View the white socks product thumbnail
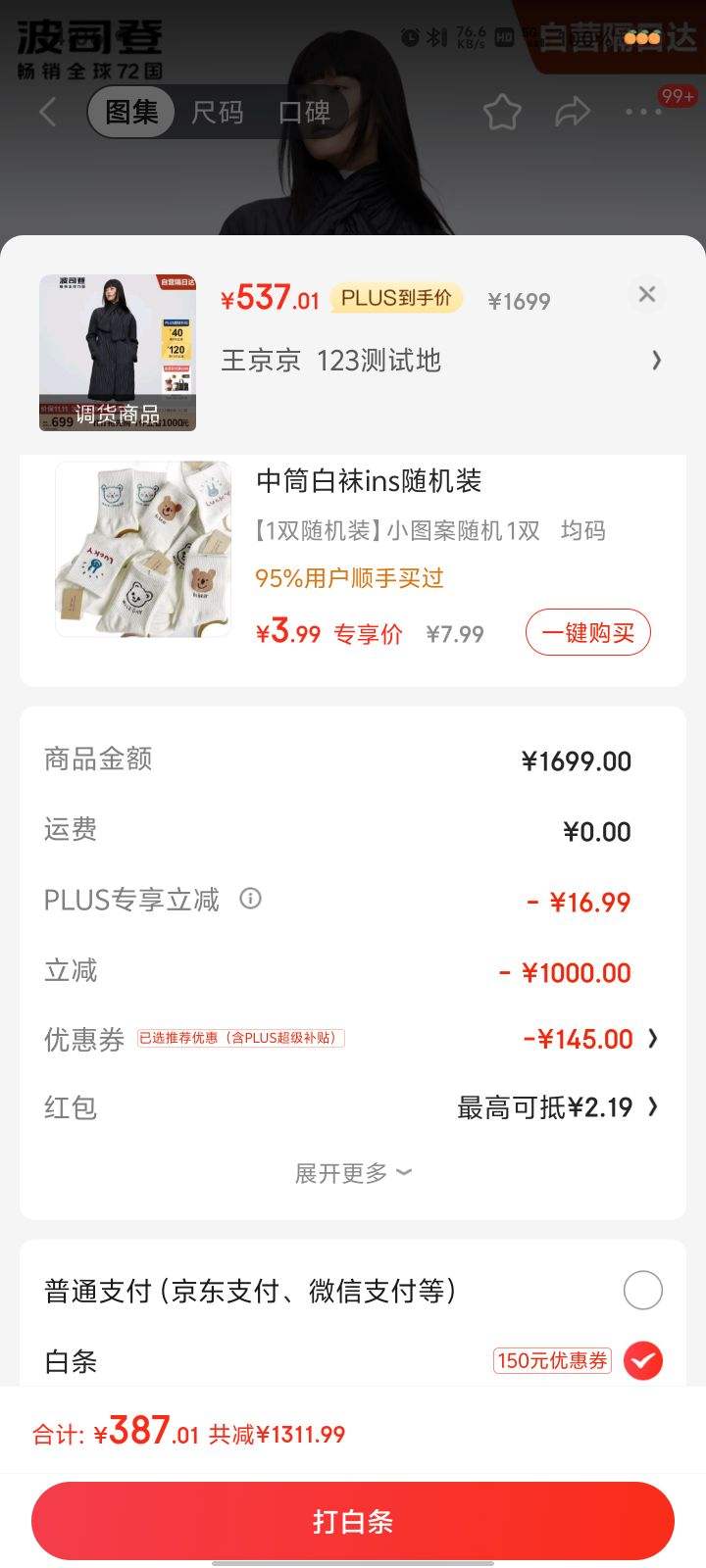This screenshot has height=1568, width=706. coord(142,549)
